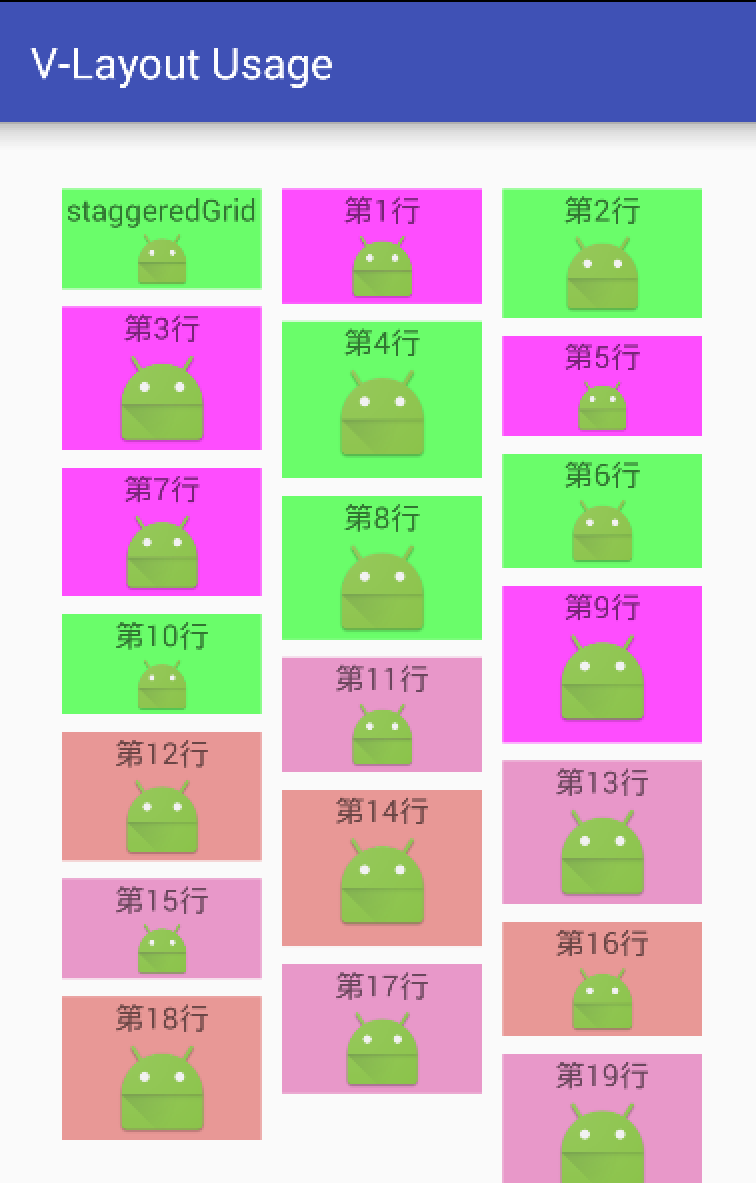This screenshot has height=1183, width=756.
Task: Tap the 第6行 tile
Action: (x=601, y=510)
